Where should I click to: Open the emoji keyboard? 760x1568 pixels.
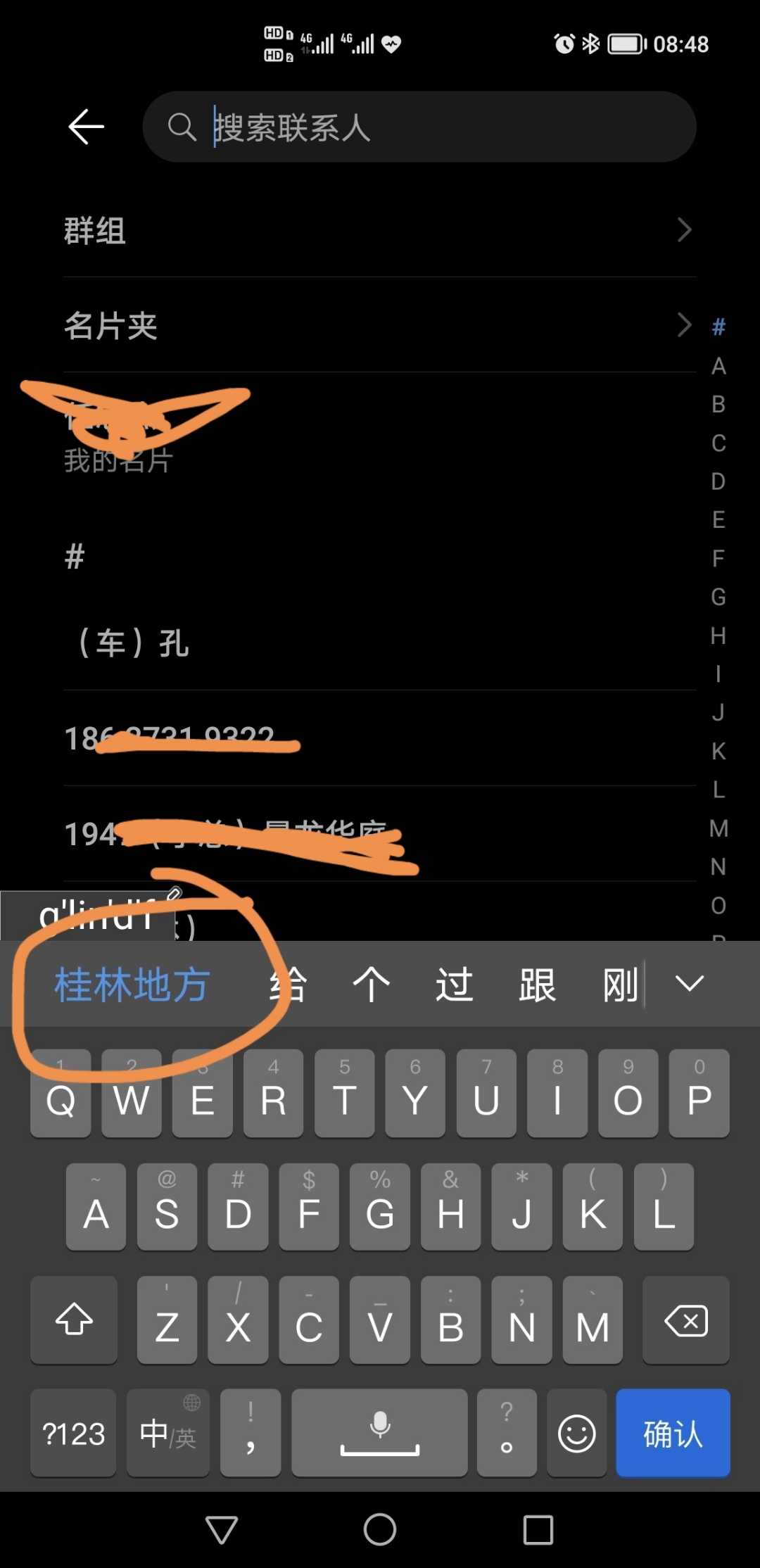[x=576, y=1432]
